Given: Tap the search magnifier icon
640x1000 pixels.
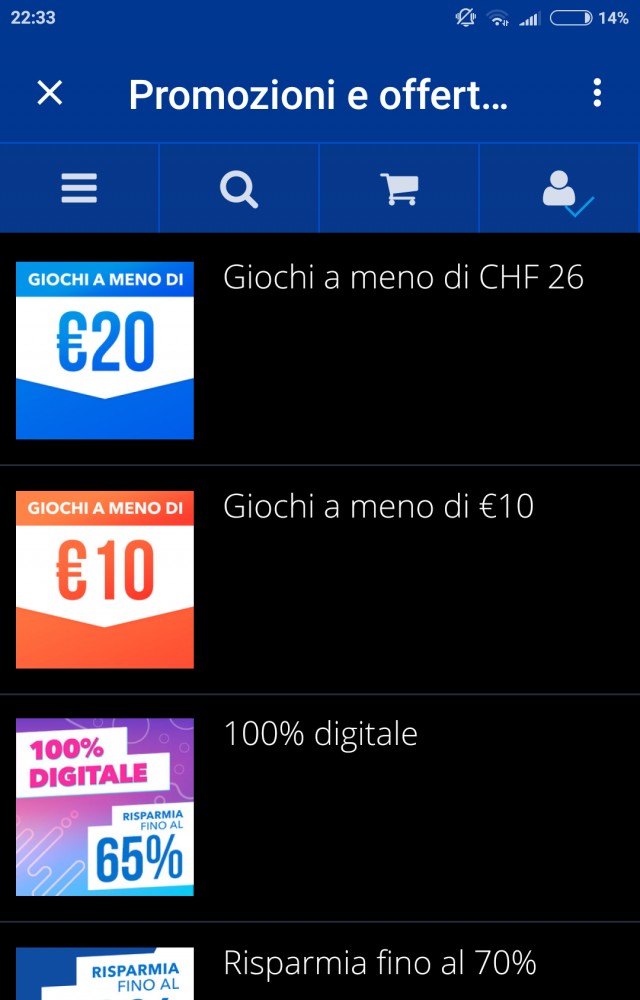Looking at the screenshot, I should [x=239, y=188].
